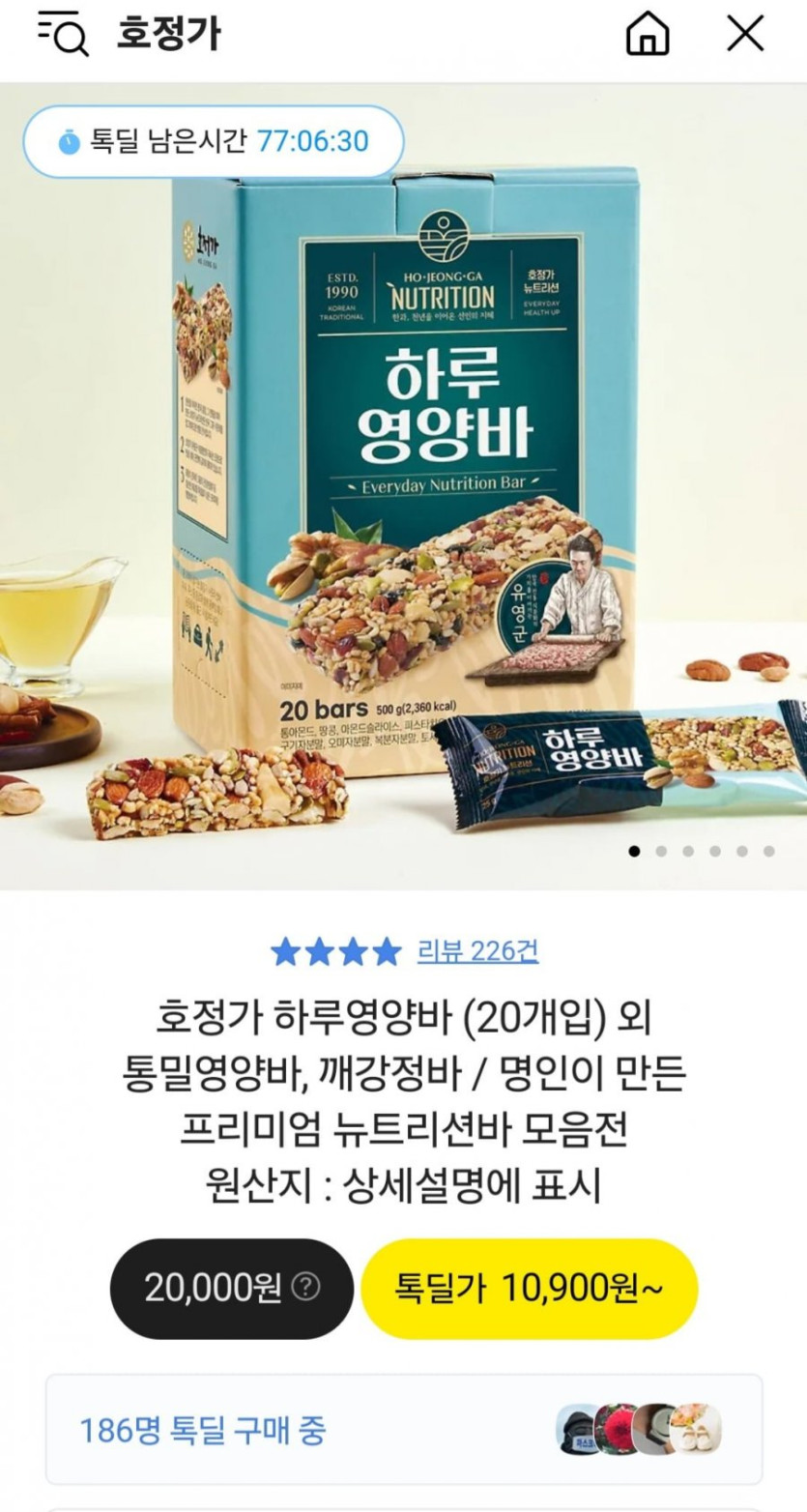Open the search menu icon
807x1512 pixels.
pos(64,35)
